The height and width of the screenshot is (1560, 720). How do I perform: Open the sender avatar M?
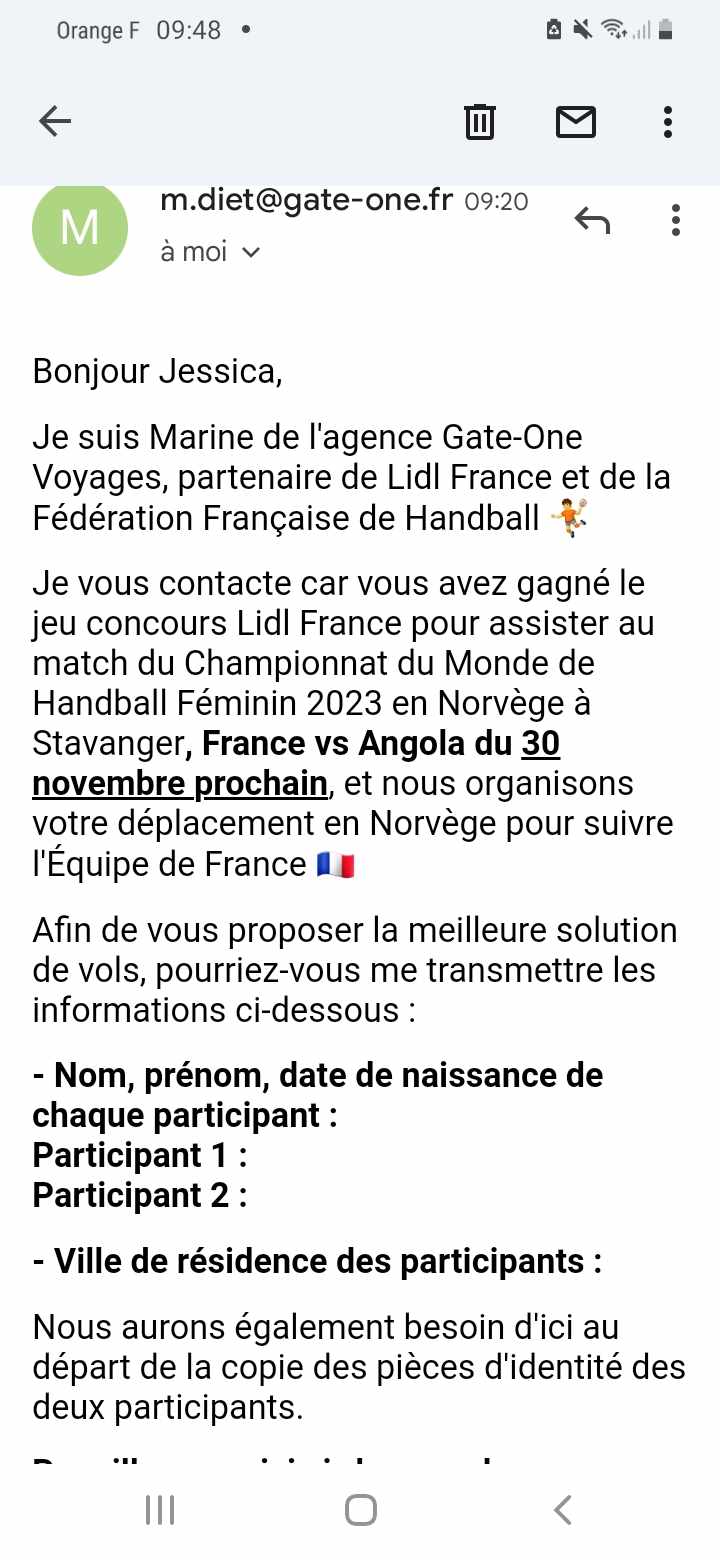80,228
